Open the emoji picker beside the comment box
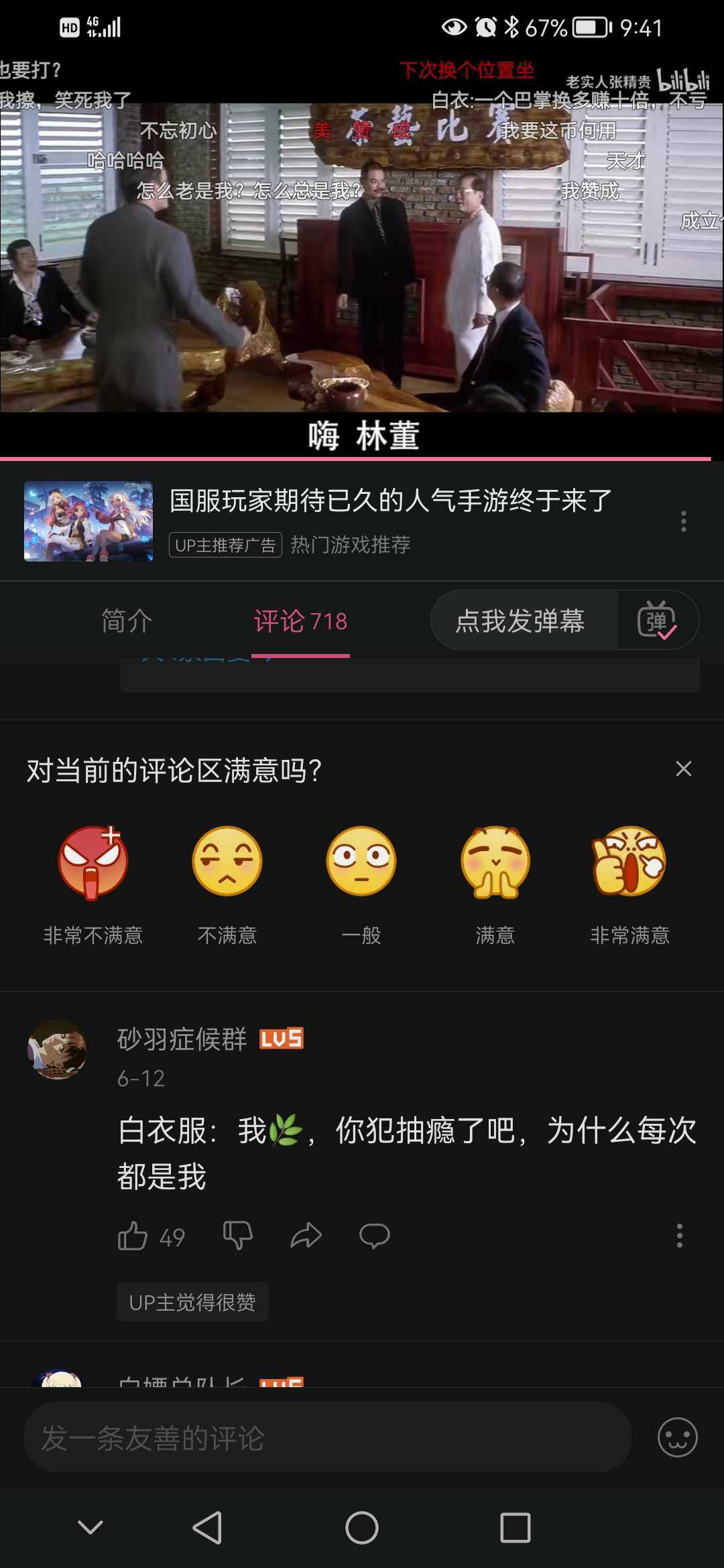 [x=678, y=1438]
